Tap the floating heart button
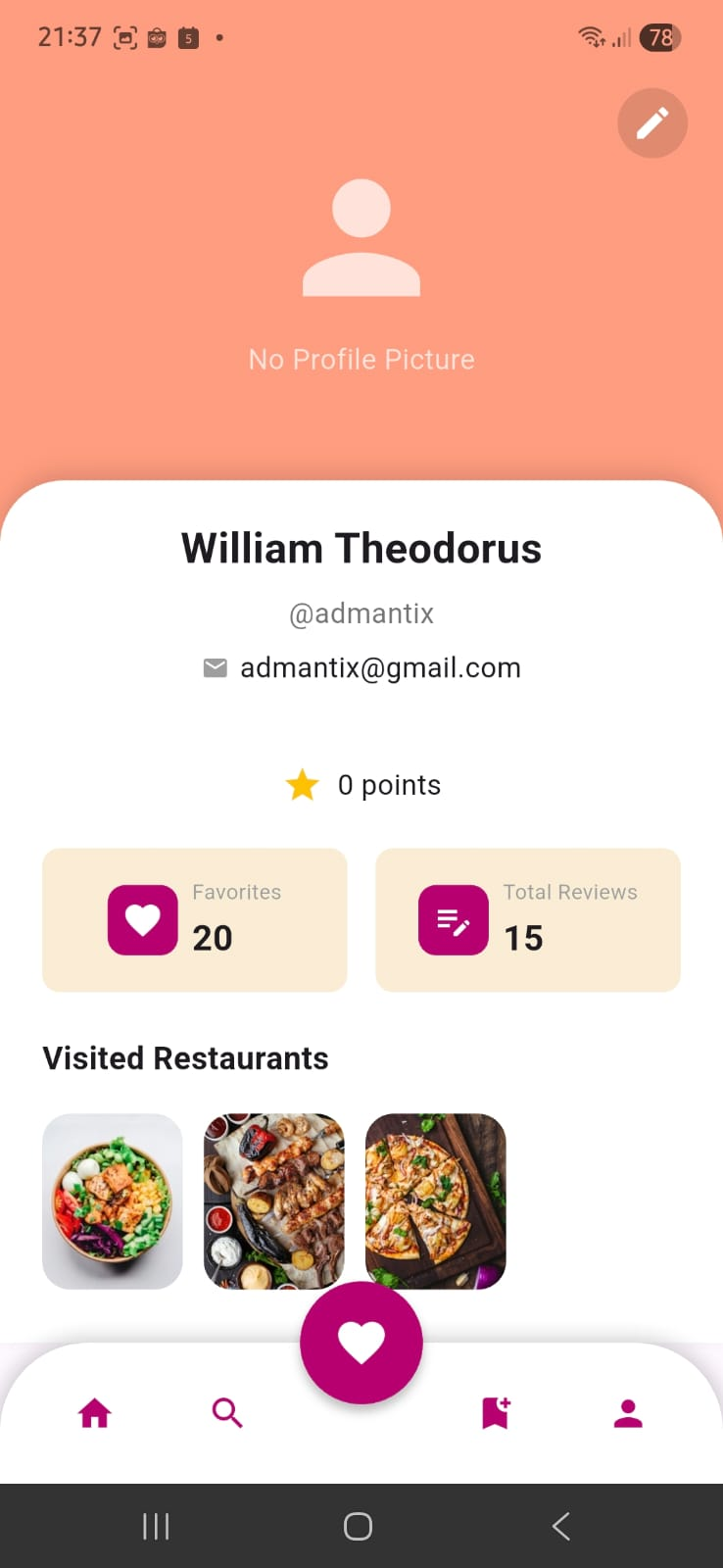The height and width of the screenshot is (1568, 723). click(361, 1343)
